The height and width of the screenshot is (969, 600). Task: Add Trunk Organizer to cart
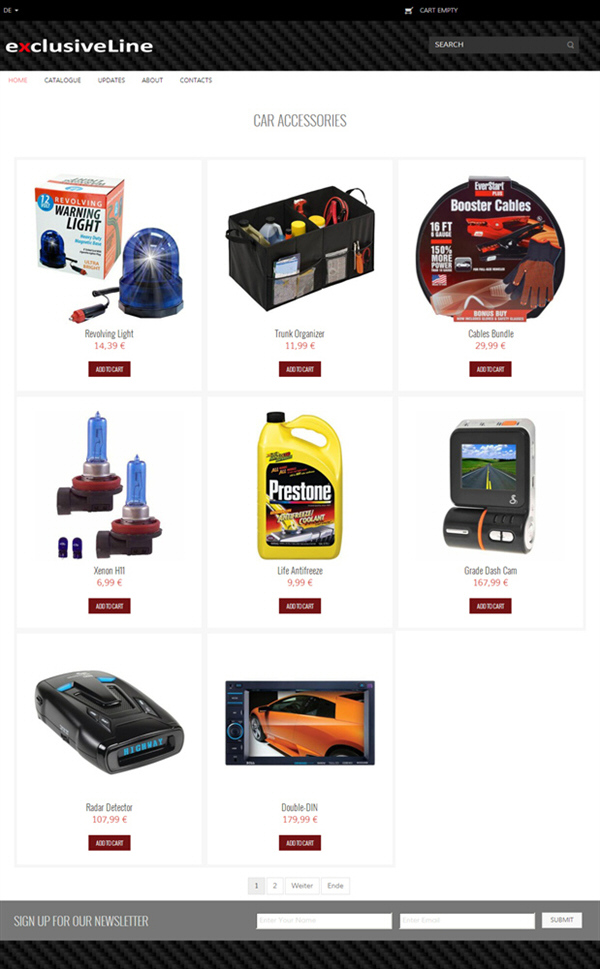tap(300, 369)
